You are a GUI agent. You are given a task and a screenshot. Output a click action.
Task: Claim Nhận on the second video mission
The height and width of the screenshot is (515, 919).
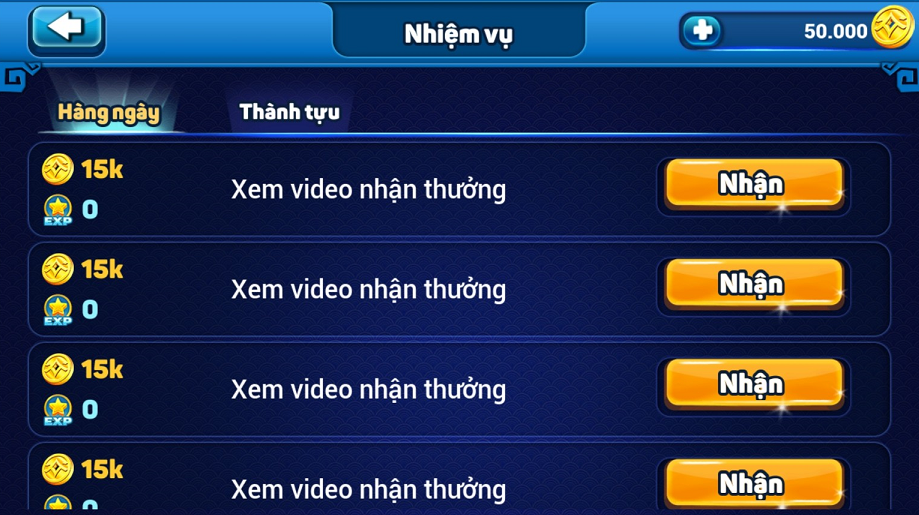tap(753, 284)
